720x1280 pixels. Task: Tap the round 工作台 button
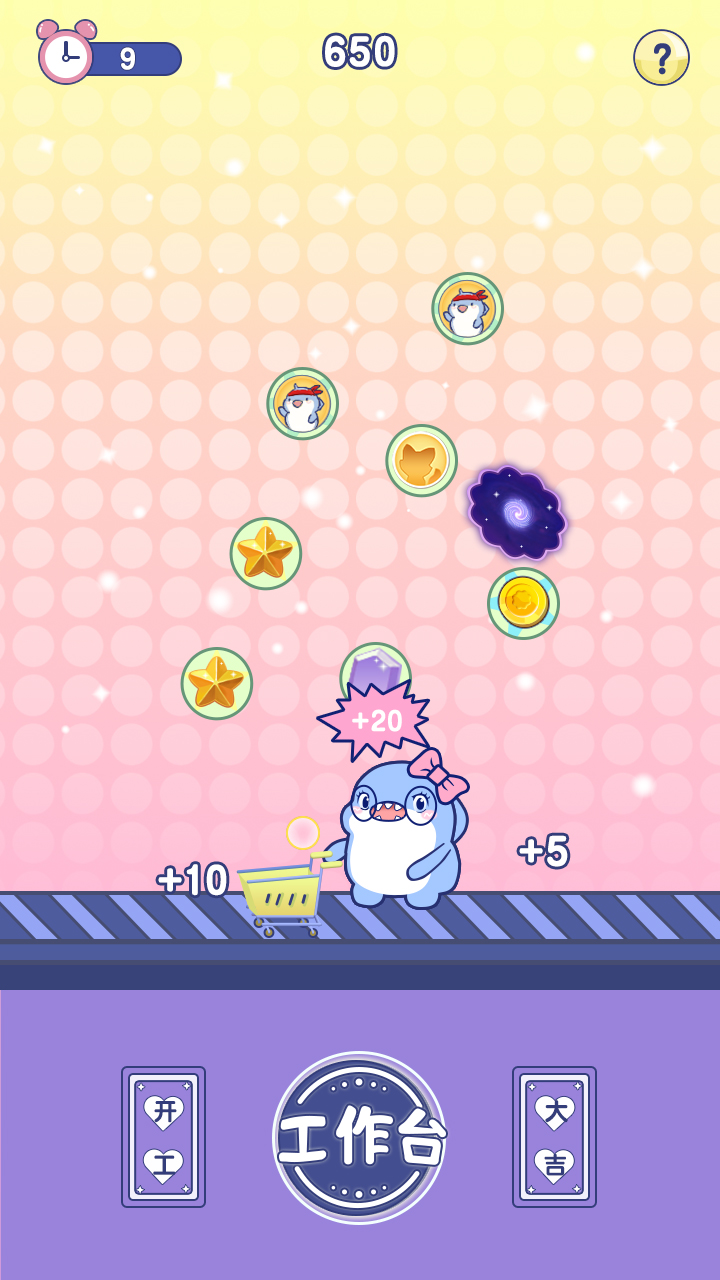click(x=359, y=1138)
